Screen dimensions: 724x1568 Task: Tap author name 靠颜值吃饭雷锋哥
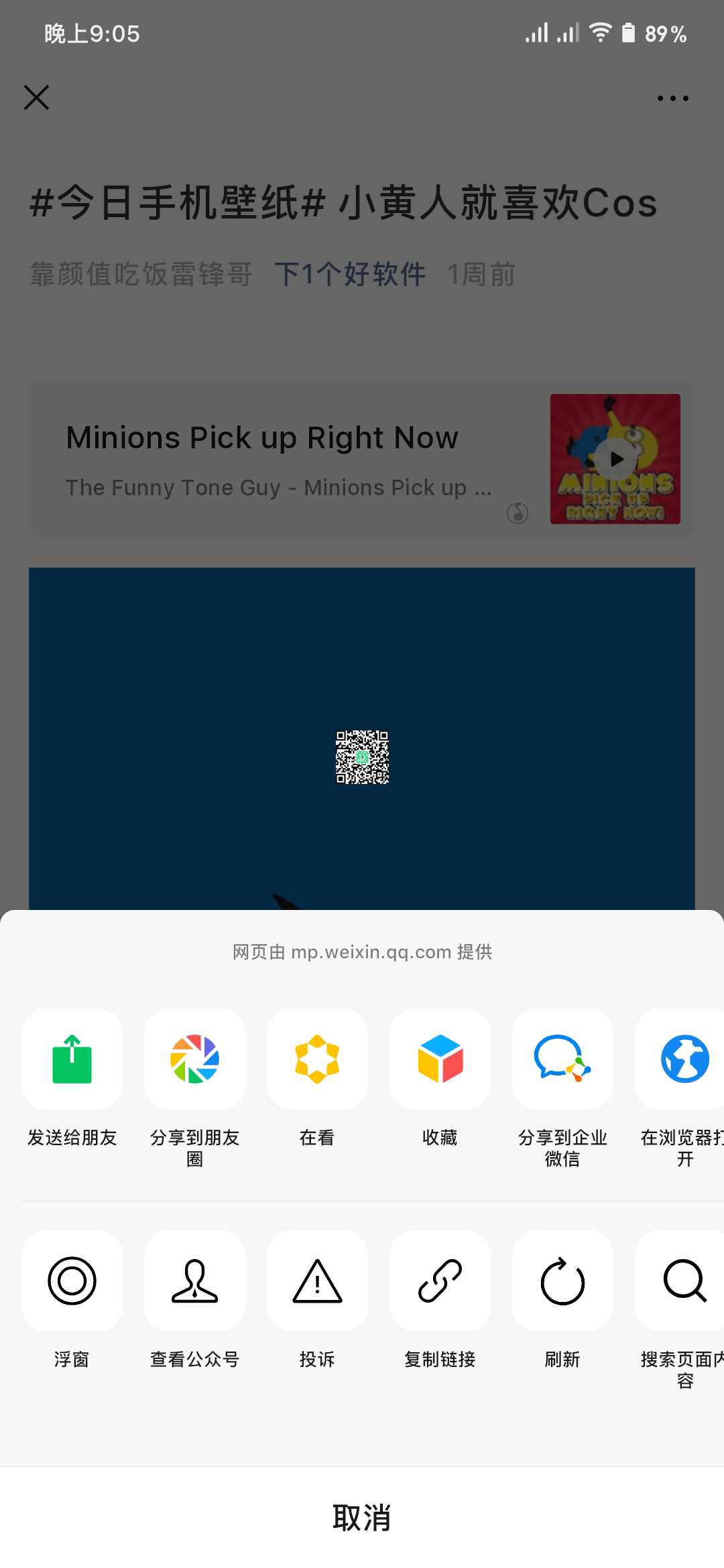141,273
